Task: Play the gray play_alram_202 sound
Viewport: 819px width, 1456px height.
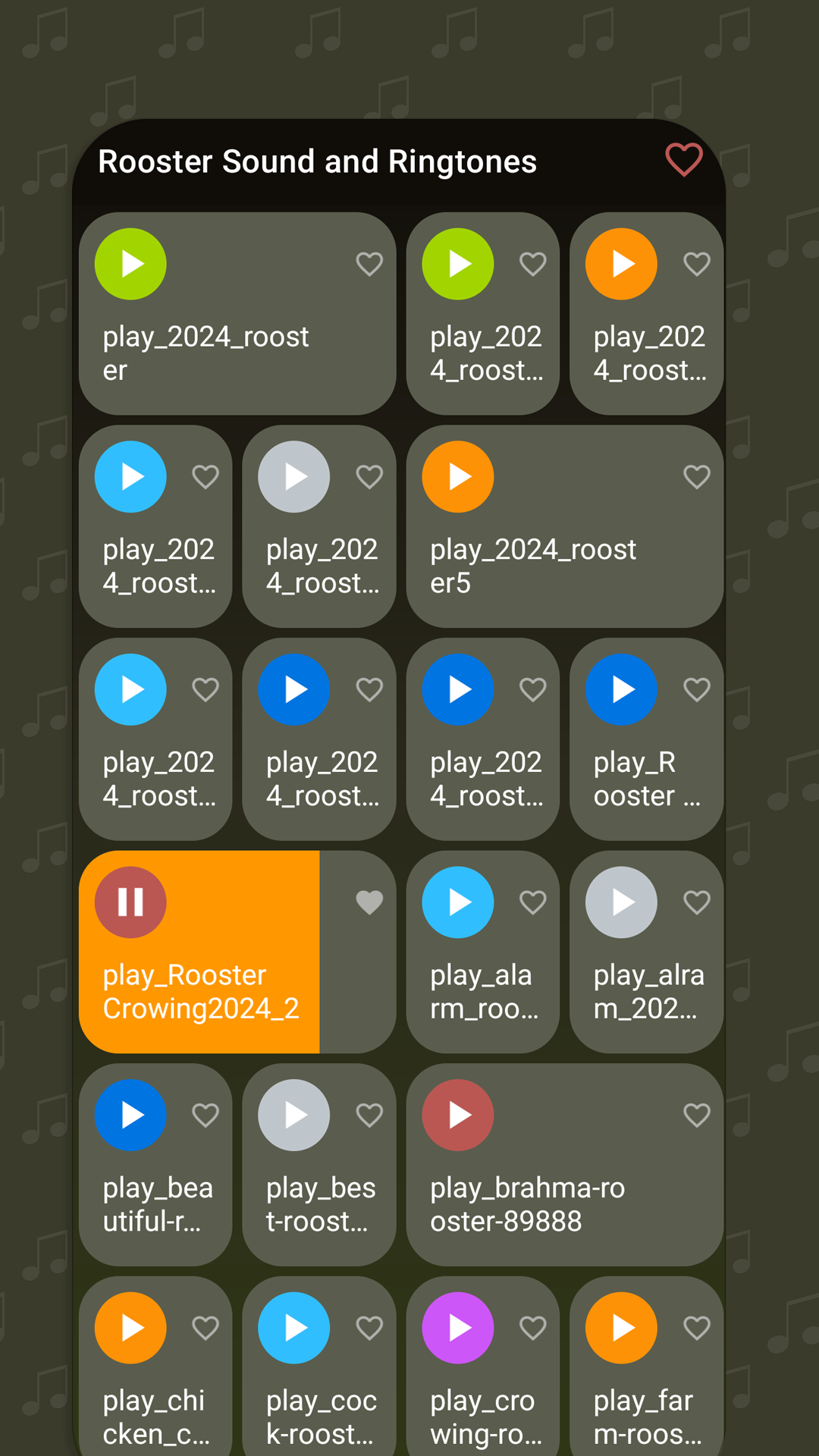Action: [621, 902]
